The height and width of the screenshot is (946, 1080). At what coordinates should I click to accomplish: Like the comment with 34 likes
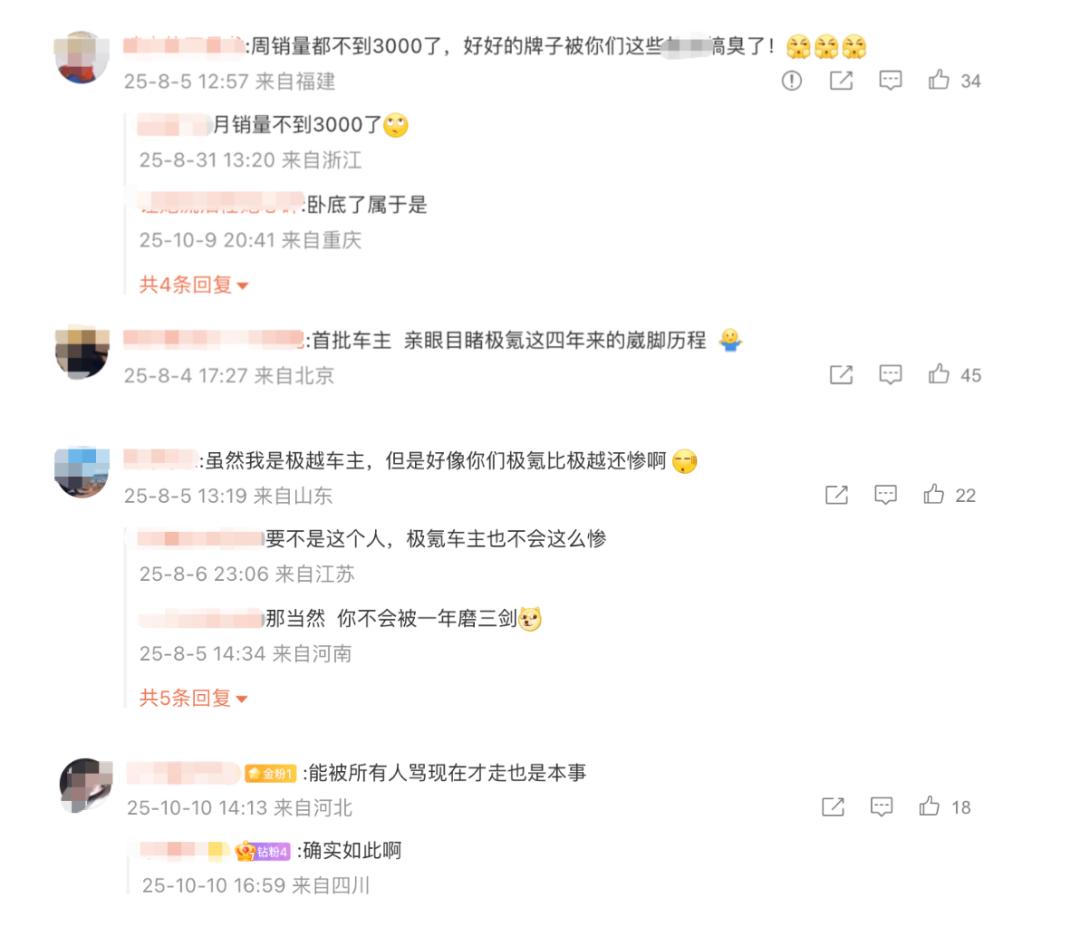[939, 81]
